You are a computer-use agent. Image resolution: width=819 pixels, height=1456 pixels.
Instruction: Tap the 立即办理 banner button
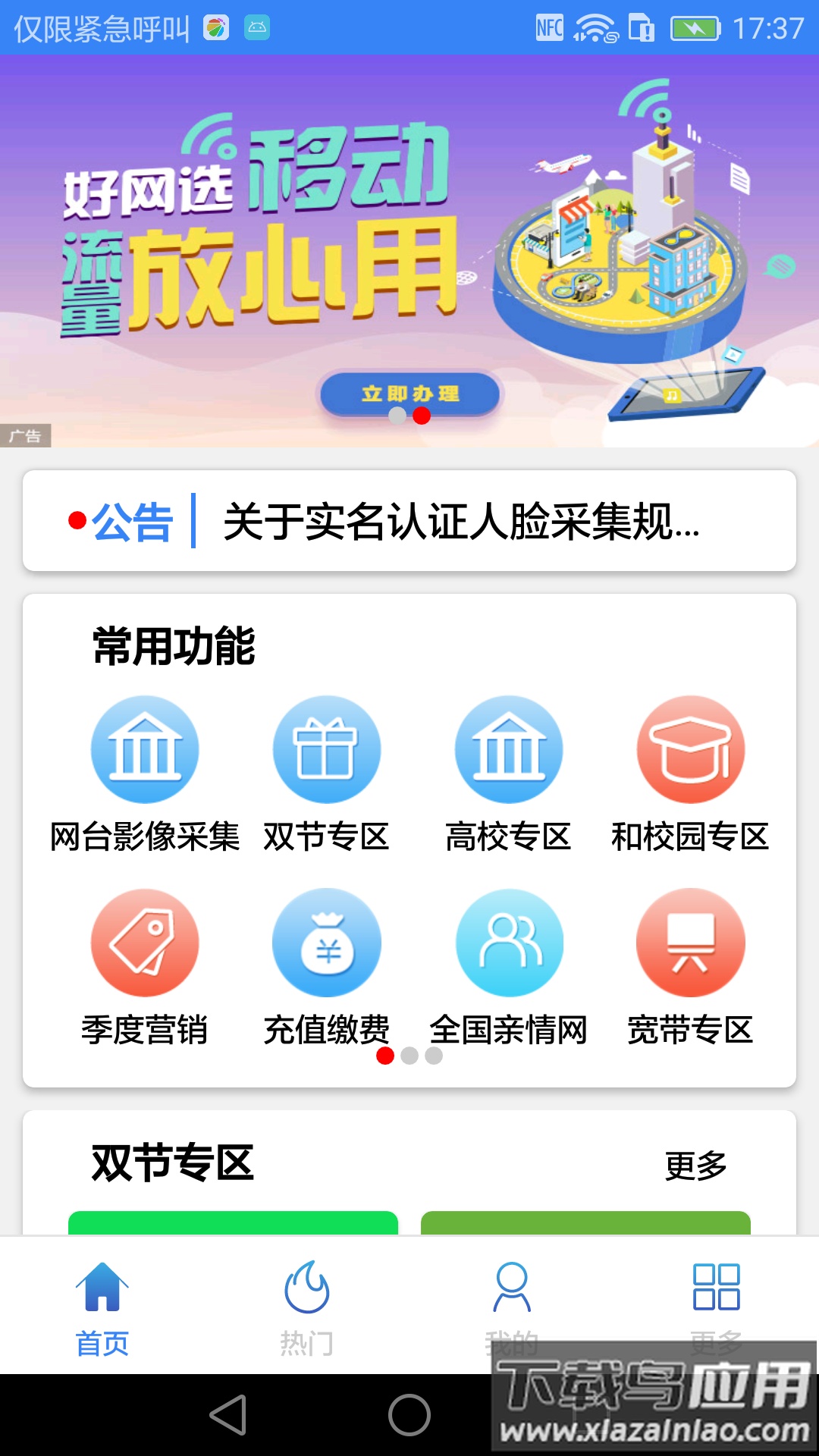click(409, 391)
